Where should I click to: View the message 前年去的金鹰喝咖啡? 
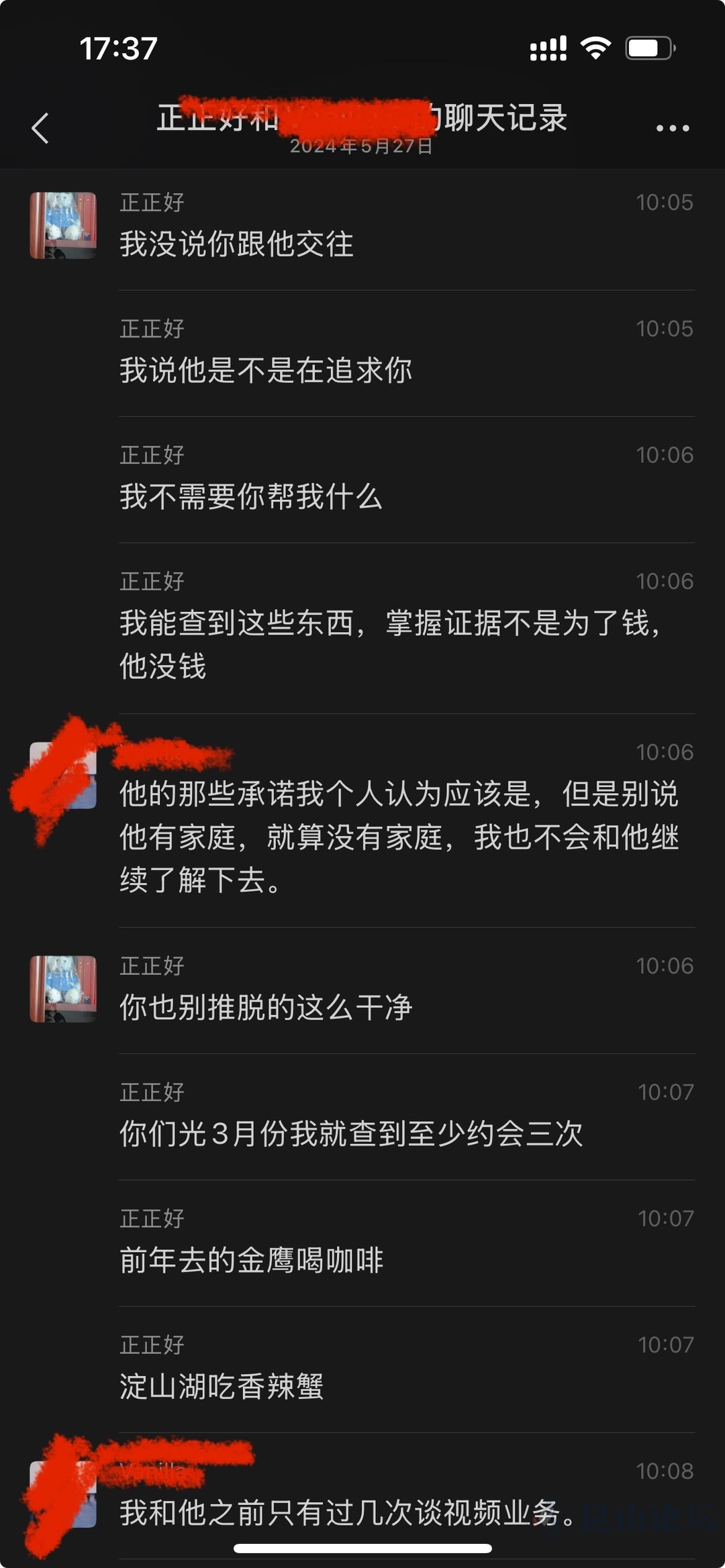pos(251,1260)
